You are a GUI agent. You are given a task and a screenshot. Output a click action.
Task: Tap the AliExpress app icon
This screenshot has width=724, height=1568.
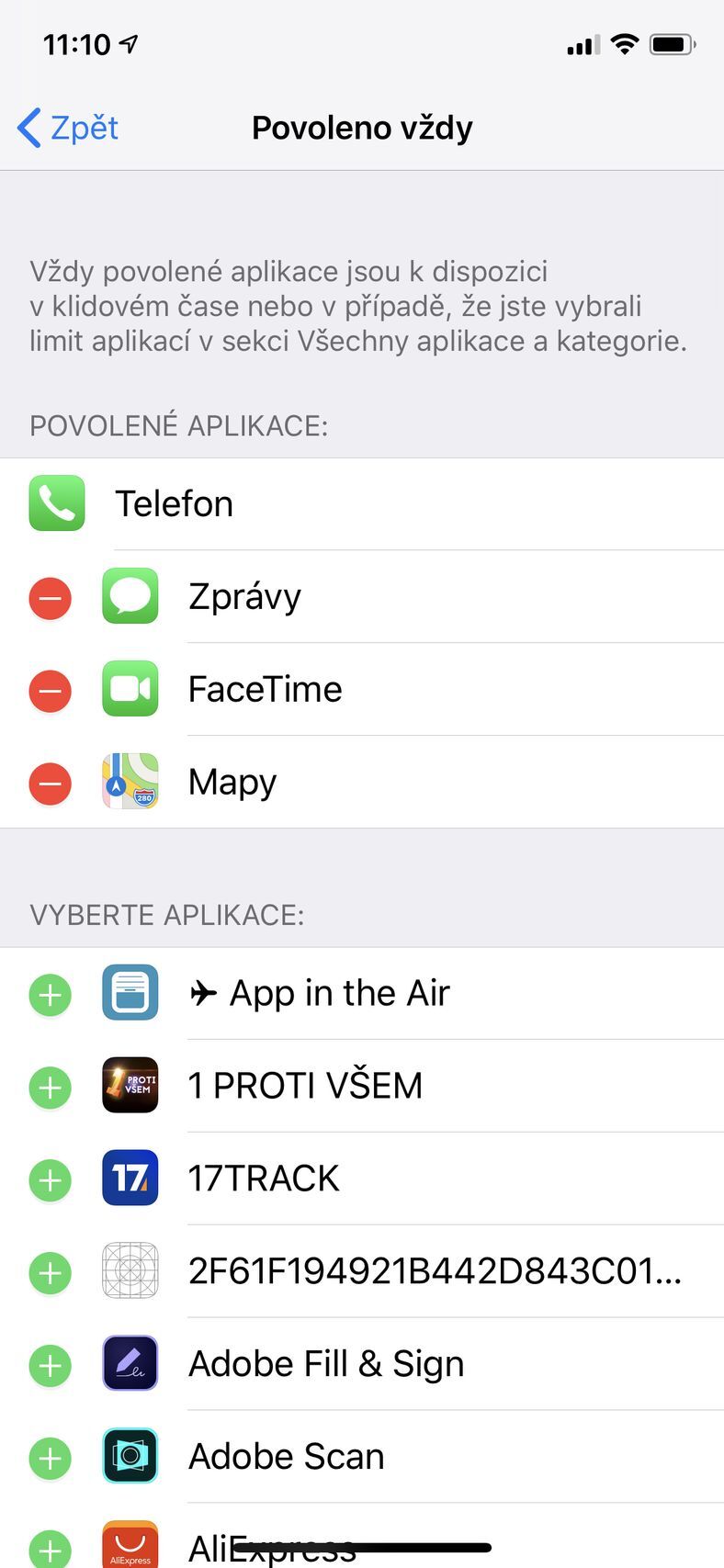click(130, 1543)
